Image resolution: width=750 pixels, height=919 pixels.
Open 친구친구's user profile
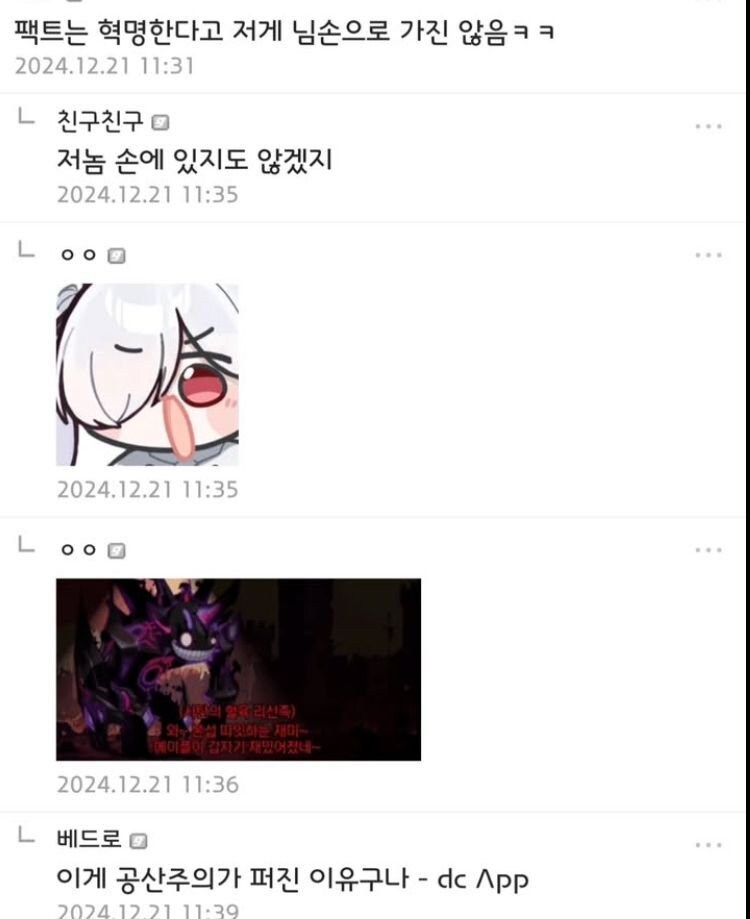pyautogui.click(x=101, y=123)
